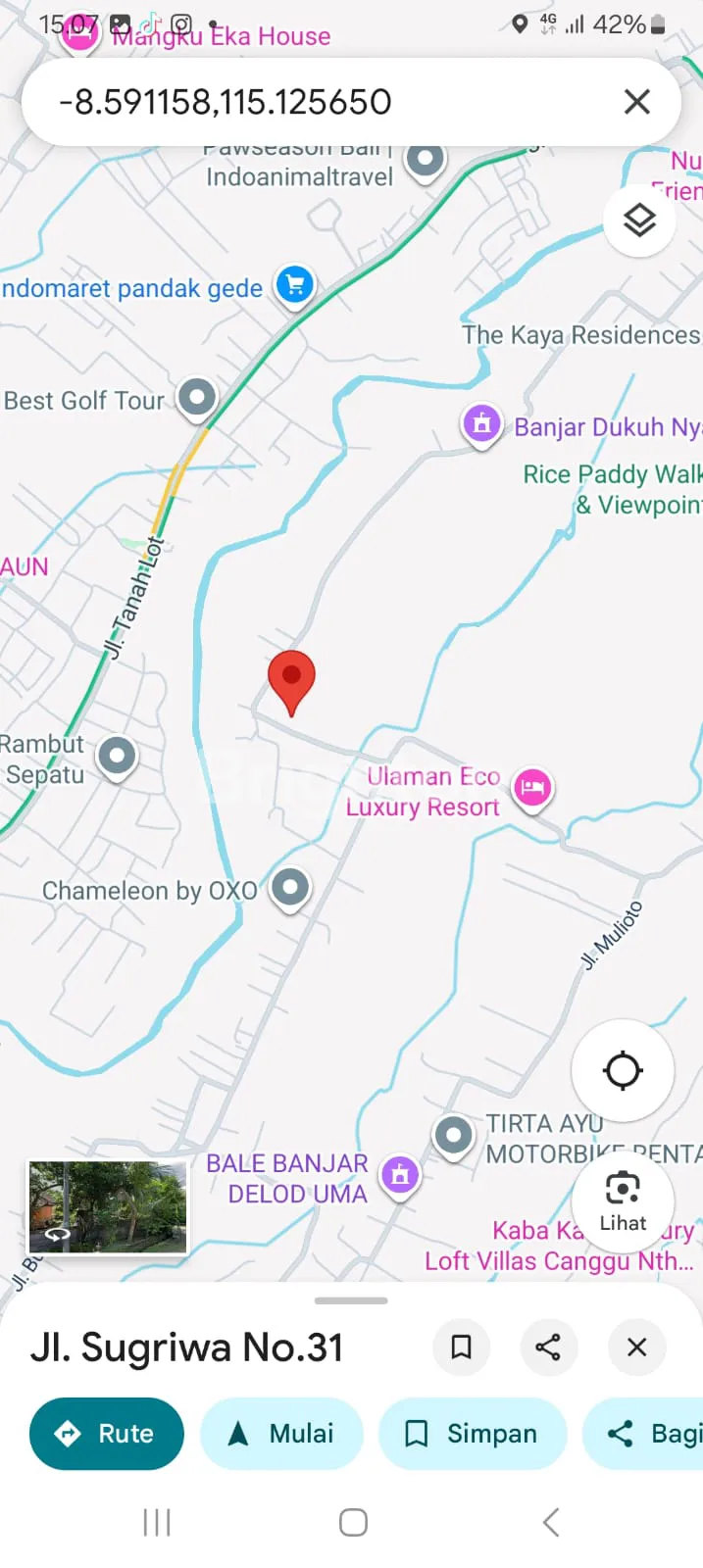Image resolution: width=703 pixels, height=1568 pixels.
Task: Go back using the system back button
Action: 551,1522
